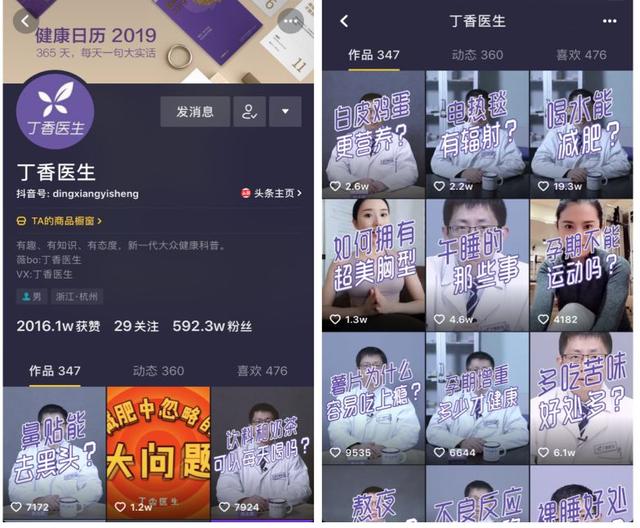Tap the 发消息 button
640x528 pixels.
click(x=195, y=112)
